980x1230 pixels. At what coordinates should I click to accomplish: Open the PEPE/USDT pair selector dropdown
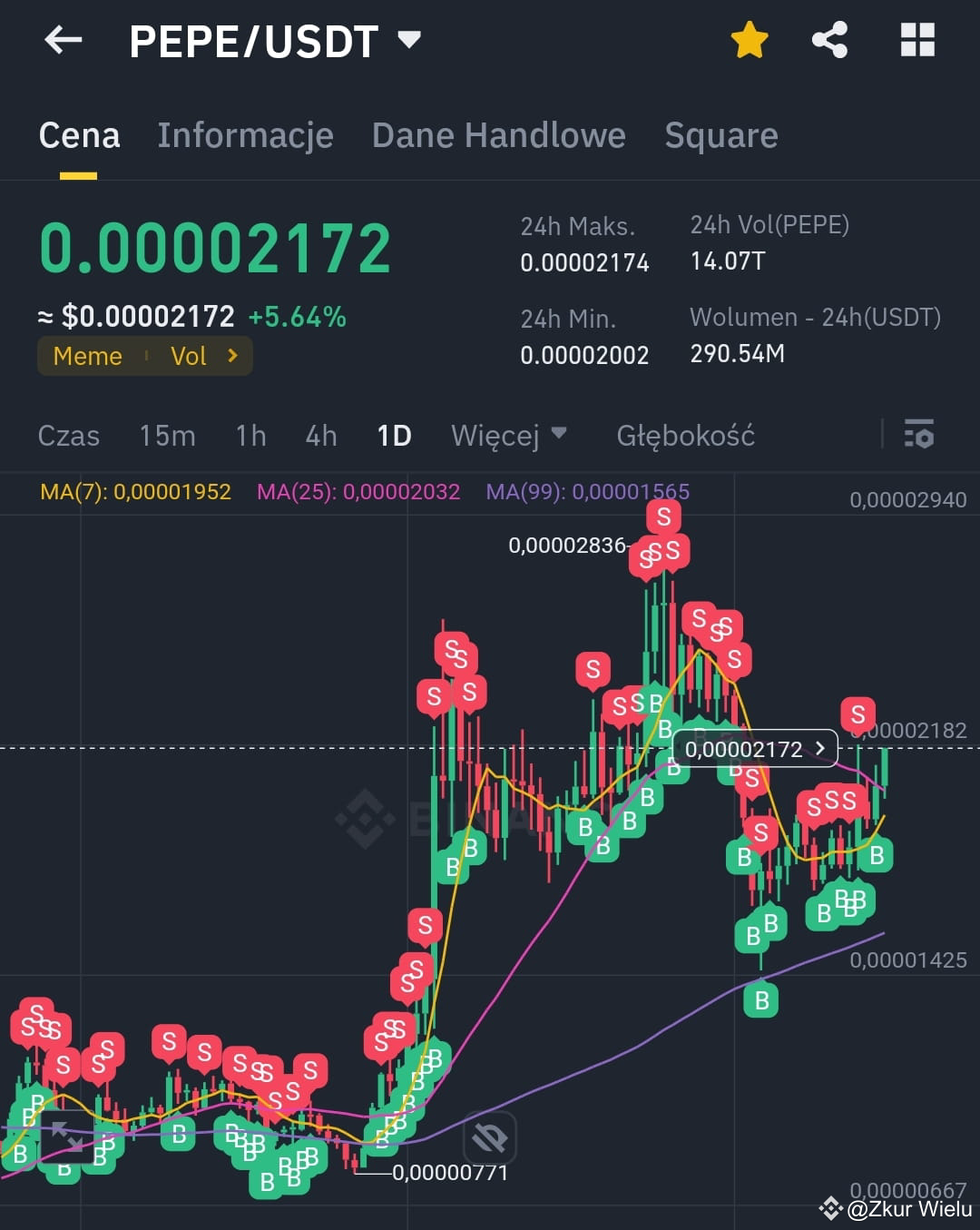tap(408, 40)
